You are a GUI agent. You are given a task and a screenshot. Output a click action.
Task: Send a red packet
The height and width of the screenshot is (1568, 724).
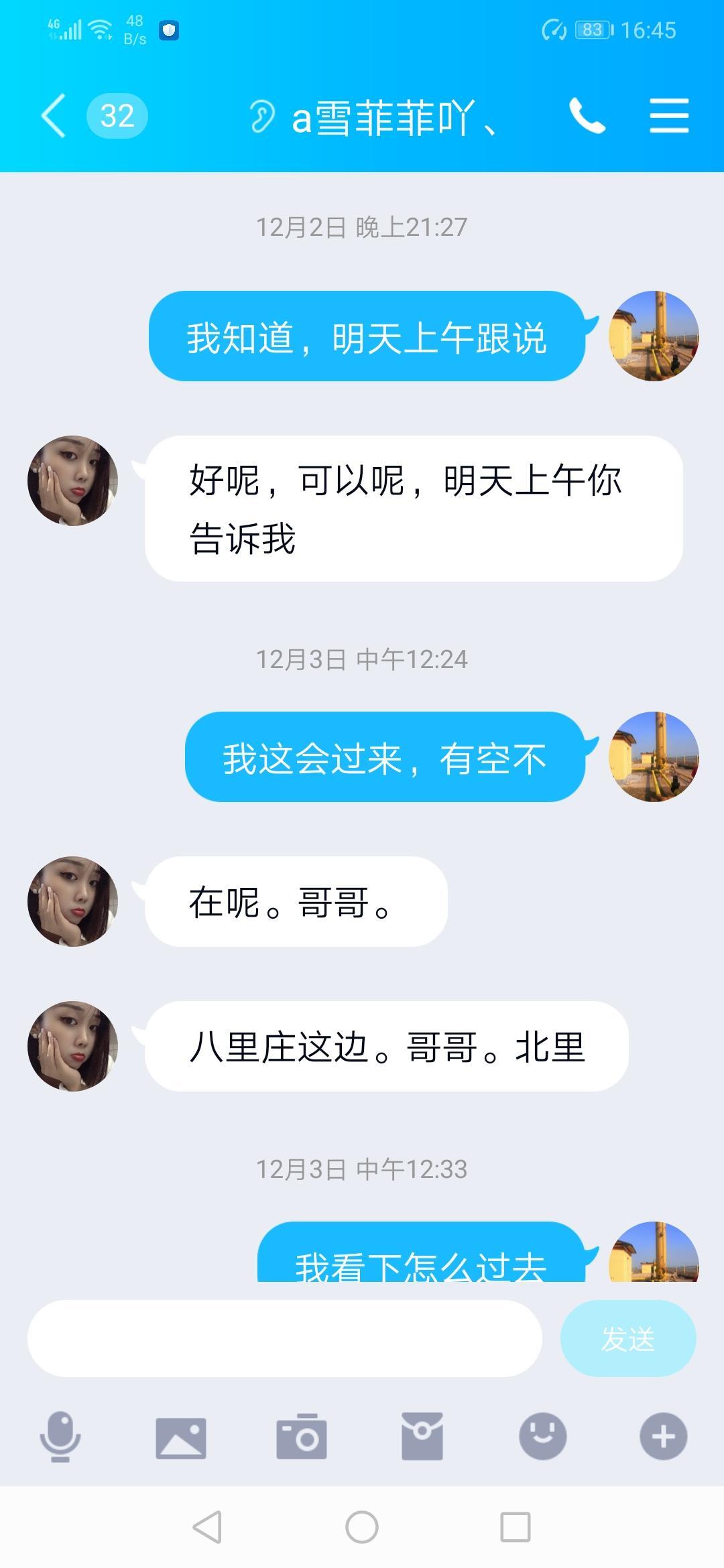coord(422,1436)
